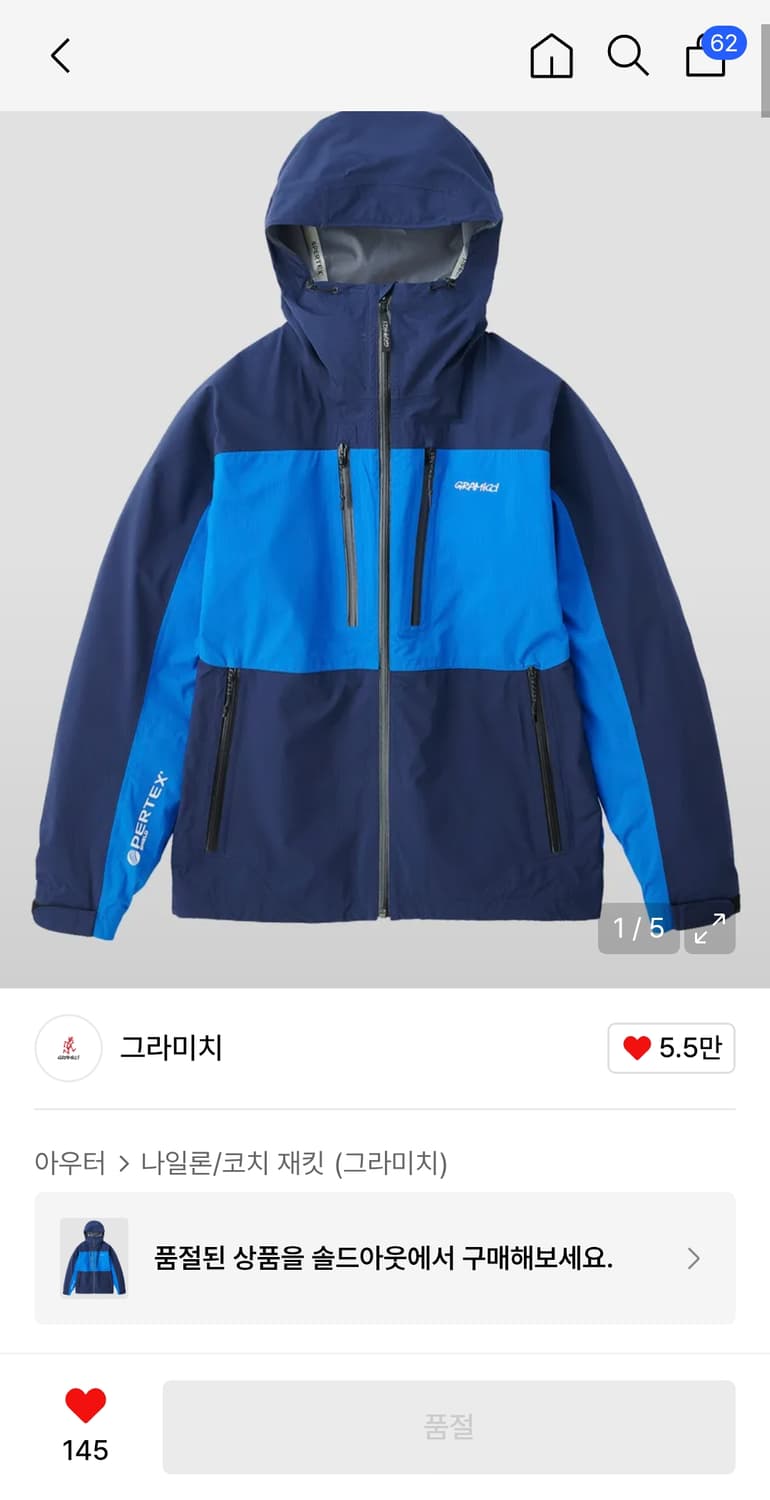The height and width of the screenshot is (1500, 770).
Task: Click the 그라미치 brand name
Action: click(172, 1048)
